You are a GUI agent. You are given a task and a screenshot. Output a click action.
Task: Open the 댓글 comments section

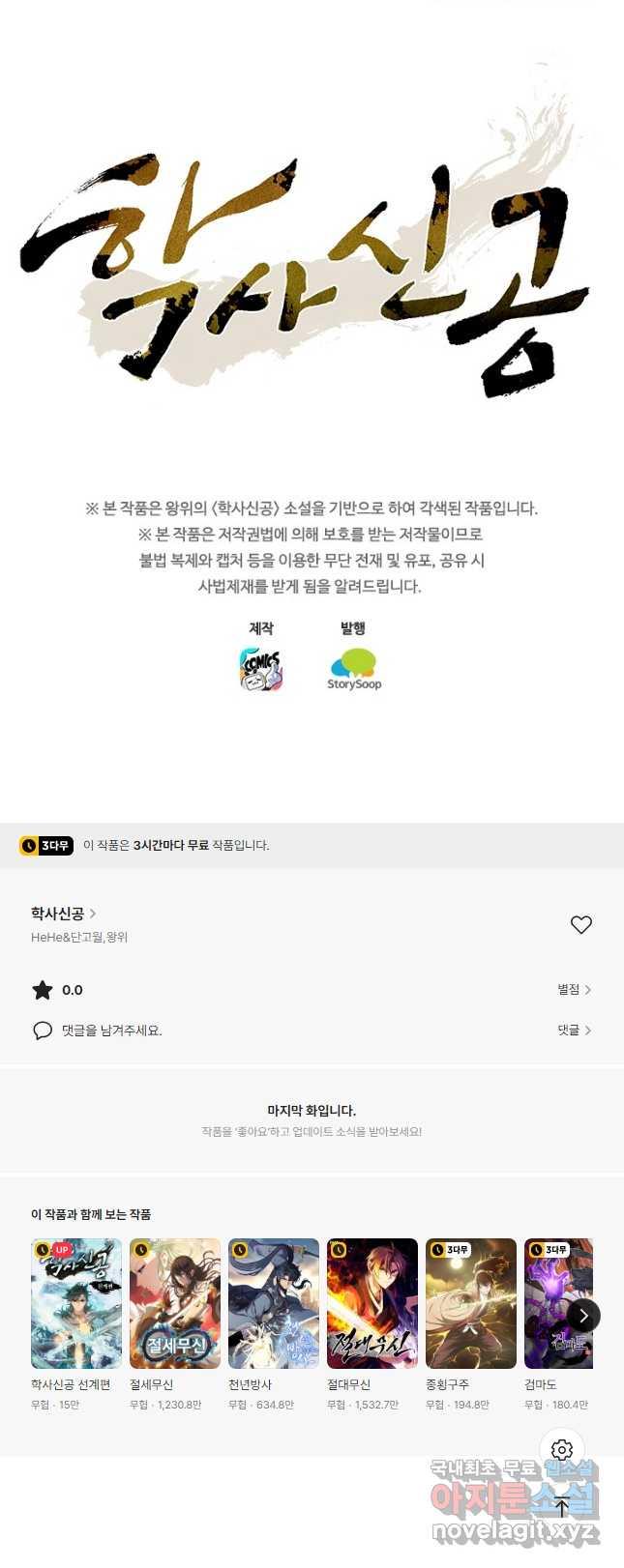(574, 1031)
